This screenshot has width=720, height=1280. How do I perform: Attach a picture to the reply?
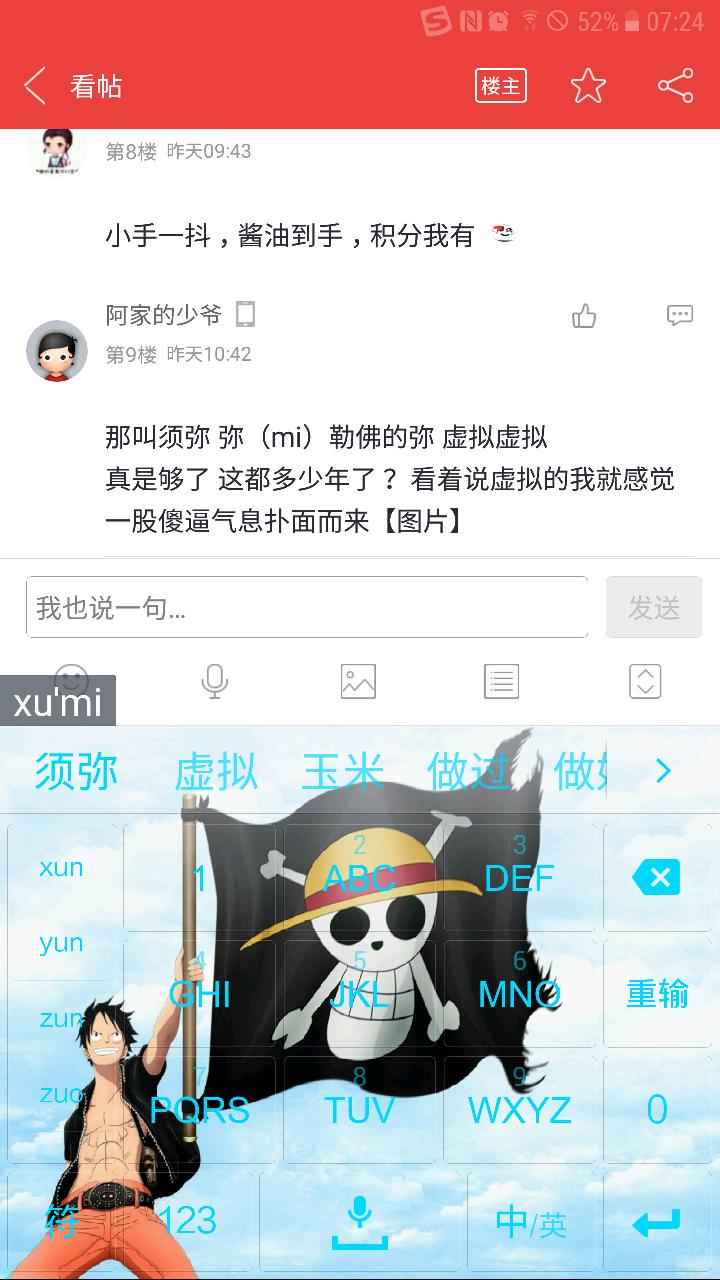358,682
